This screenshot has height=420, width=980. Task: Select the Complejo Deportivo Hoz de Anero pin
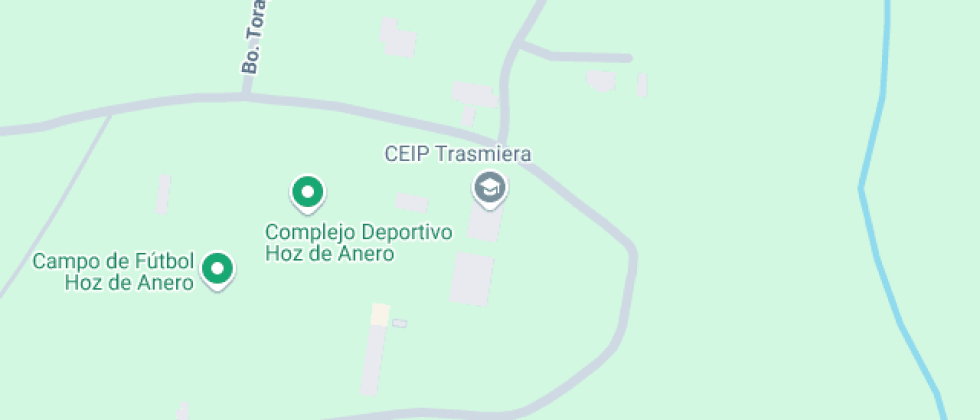click(x=308, y=194)
